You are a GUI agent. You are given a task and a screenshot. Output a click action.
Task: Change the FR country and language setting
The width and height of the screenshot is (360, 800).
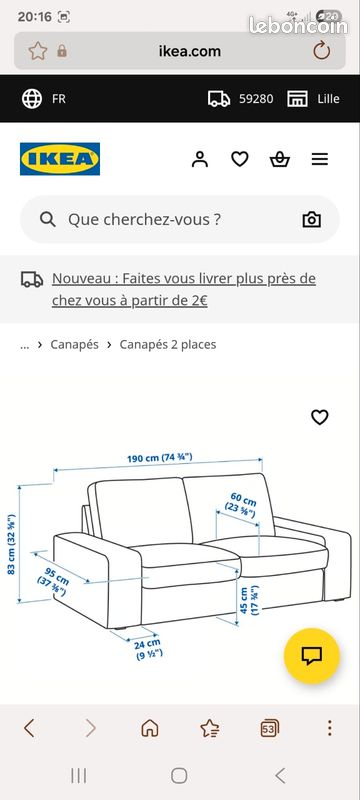44,98
